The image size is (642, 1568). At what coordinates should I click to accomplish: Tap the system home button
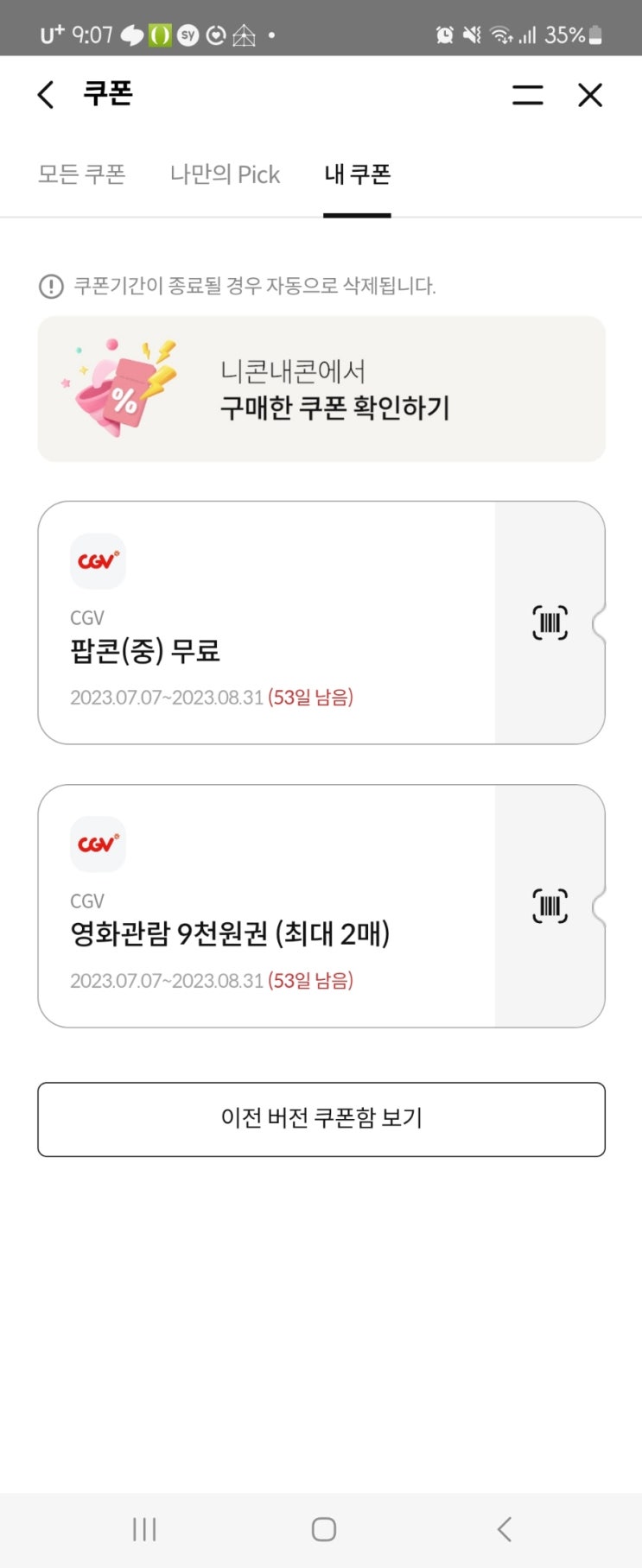click(x=323, y=1529)
